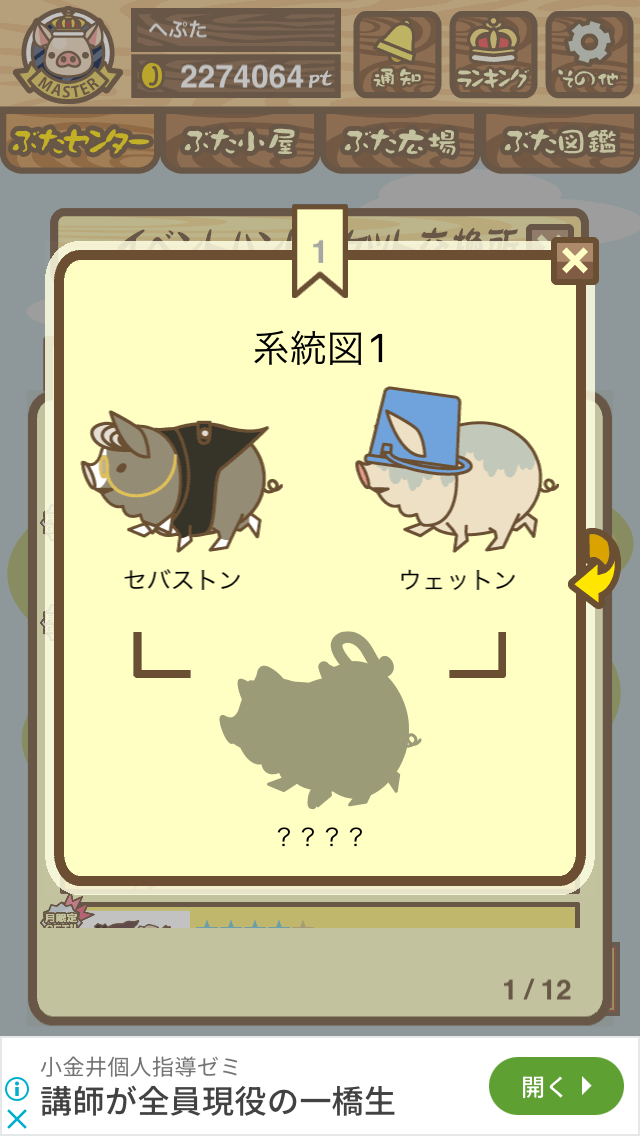
Task: Open the ランキング ranking screen
Action: click(493, 54)
